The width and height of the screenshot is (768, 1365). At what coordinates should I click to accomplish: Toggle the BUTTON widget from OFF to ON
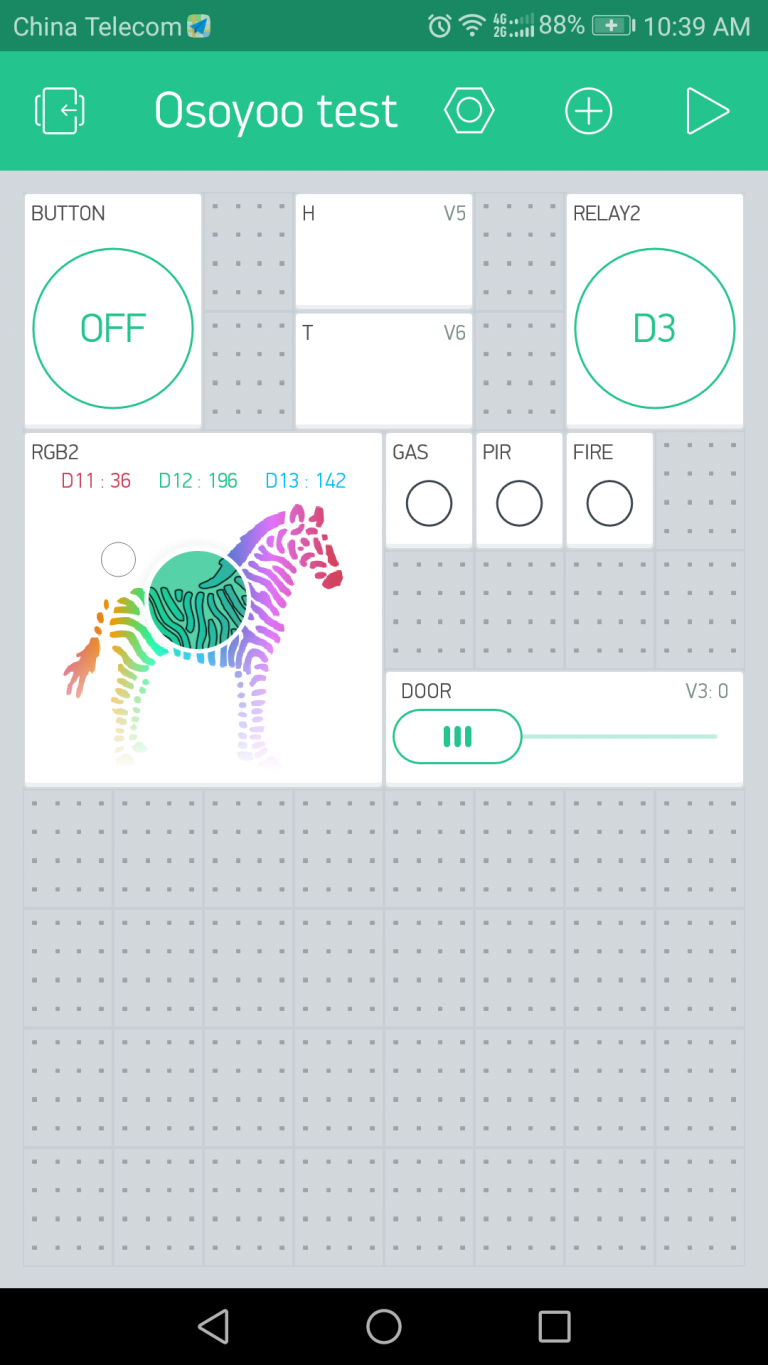(x=112, y=328)
